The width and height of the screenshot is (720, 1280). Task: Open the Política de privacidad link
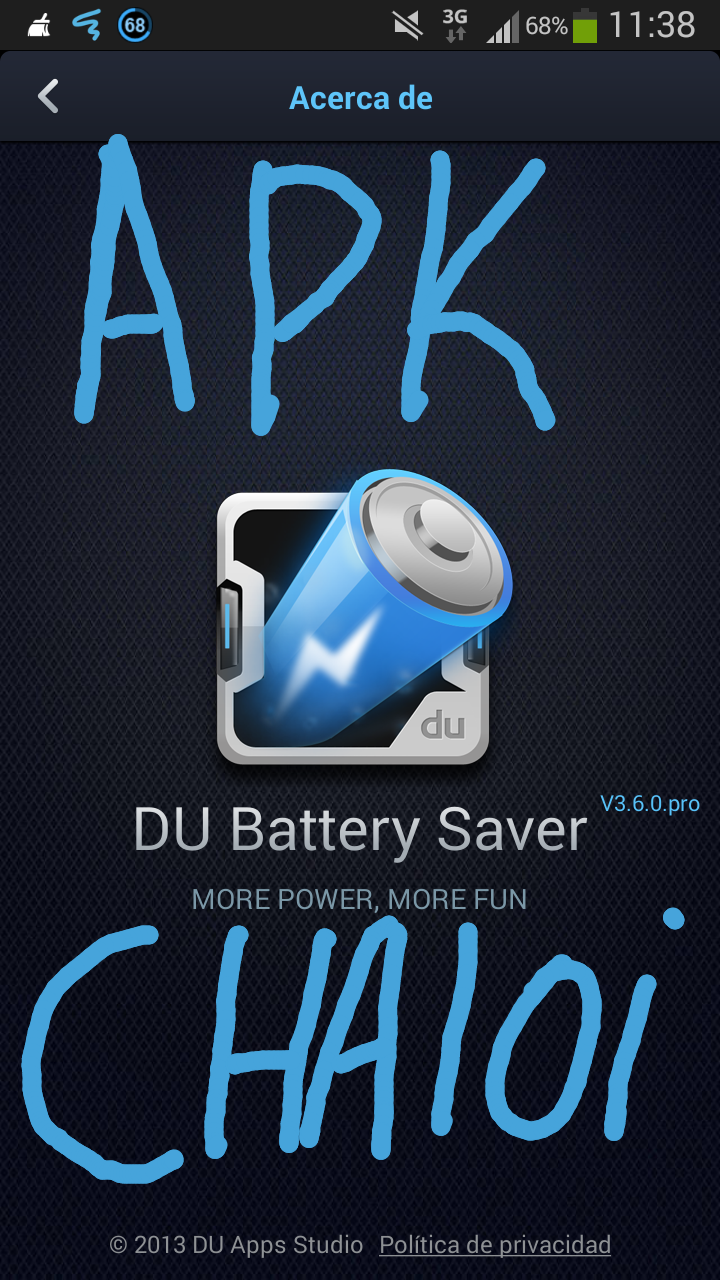pos(495,1245)
